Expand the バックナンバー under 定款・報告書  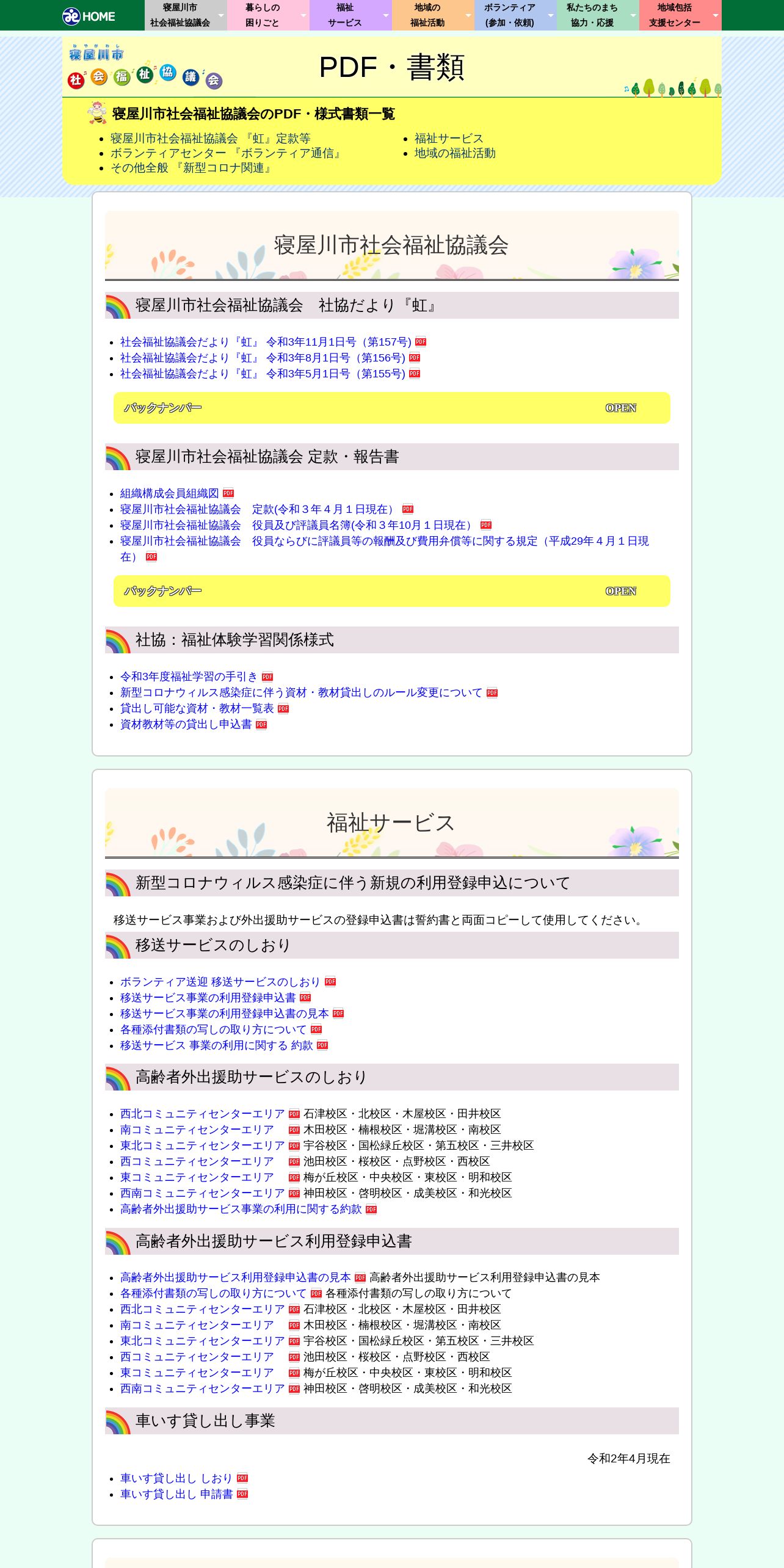(x=392, y=591)
